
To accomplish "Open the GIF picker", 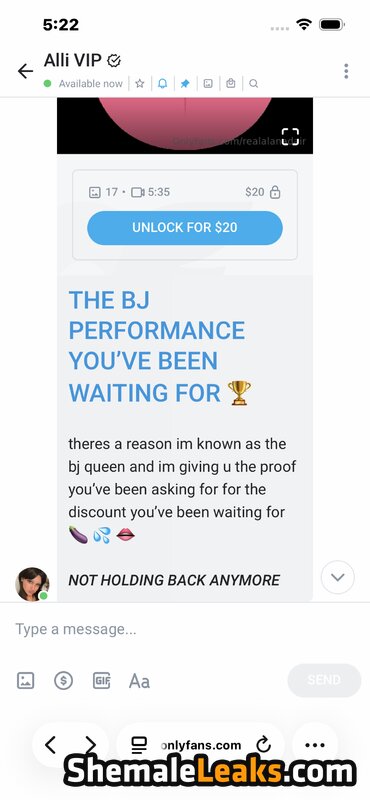I will tap(102, 681).
